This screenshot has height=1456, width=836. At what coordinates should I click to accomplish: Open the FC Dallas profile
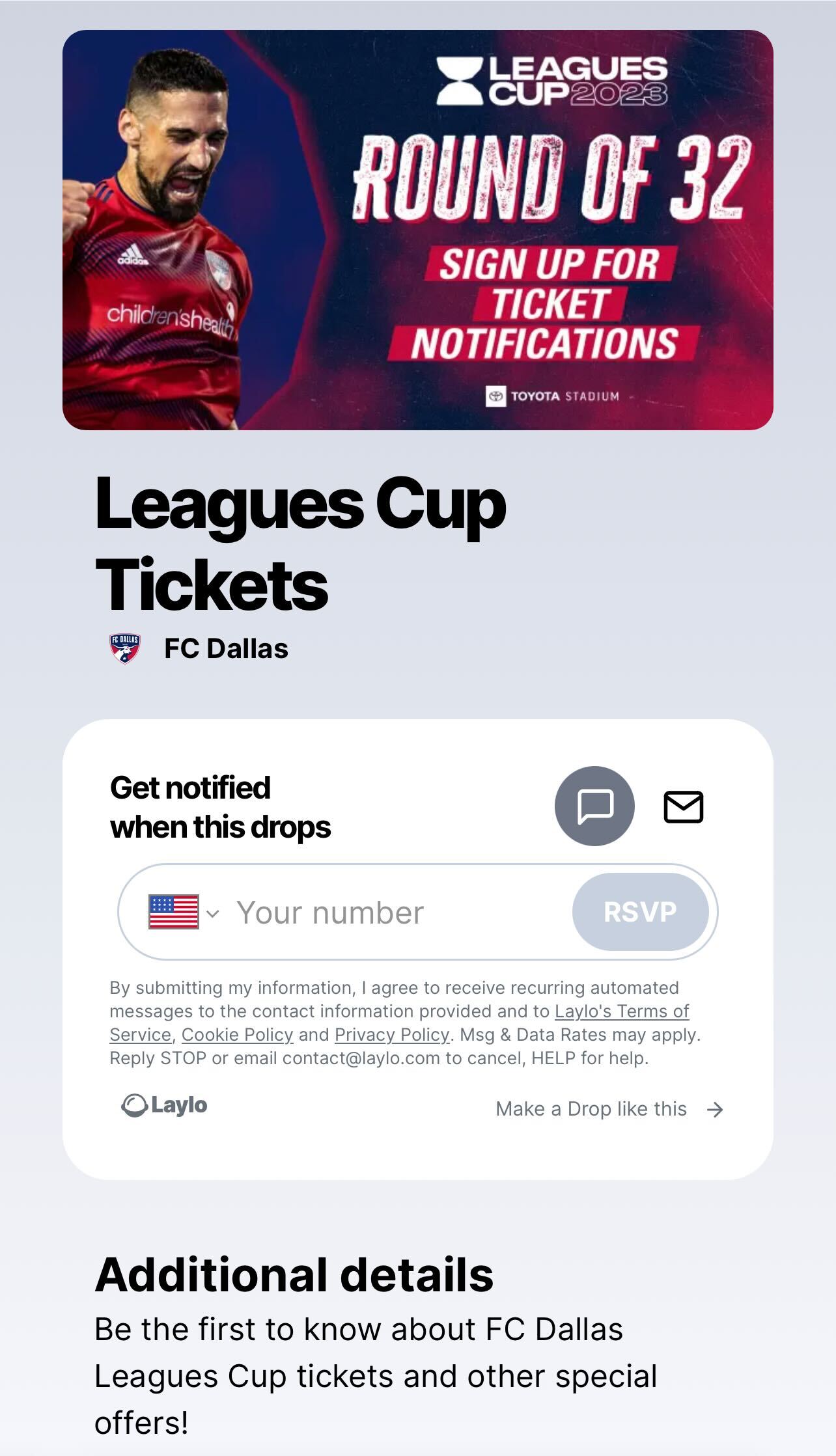pyautogui.click(x=225, y=649)
